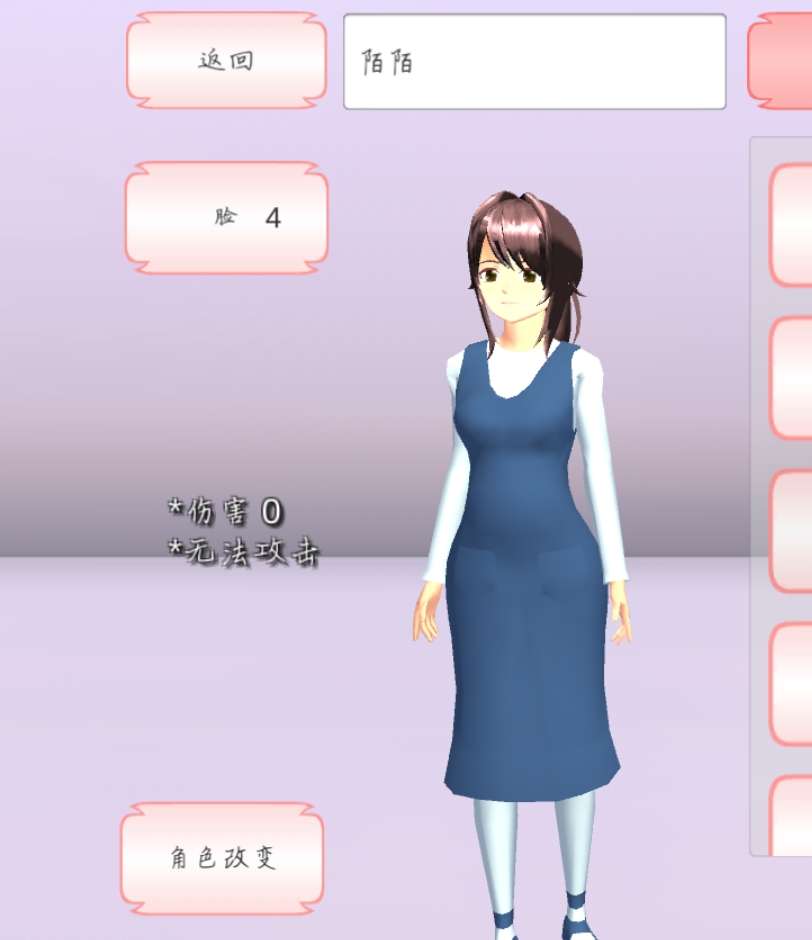The height and width of the screenshot is (940, 812).
Task: Change the face with the 脸 4 button
Action: [x=226, y=217]
